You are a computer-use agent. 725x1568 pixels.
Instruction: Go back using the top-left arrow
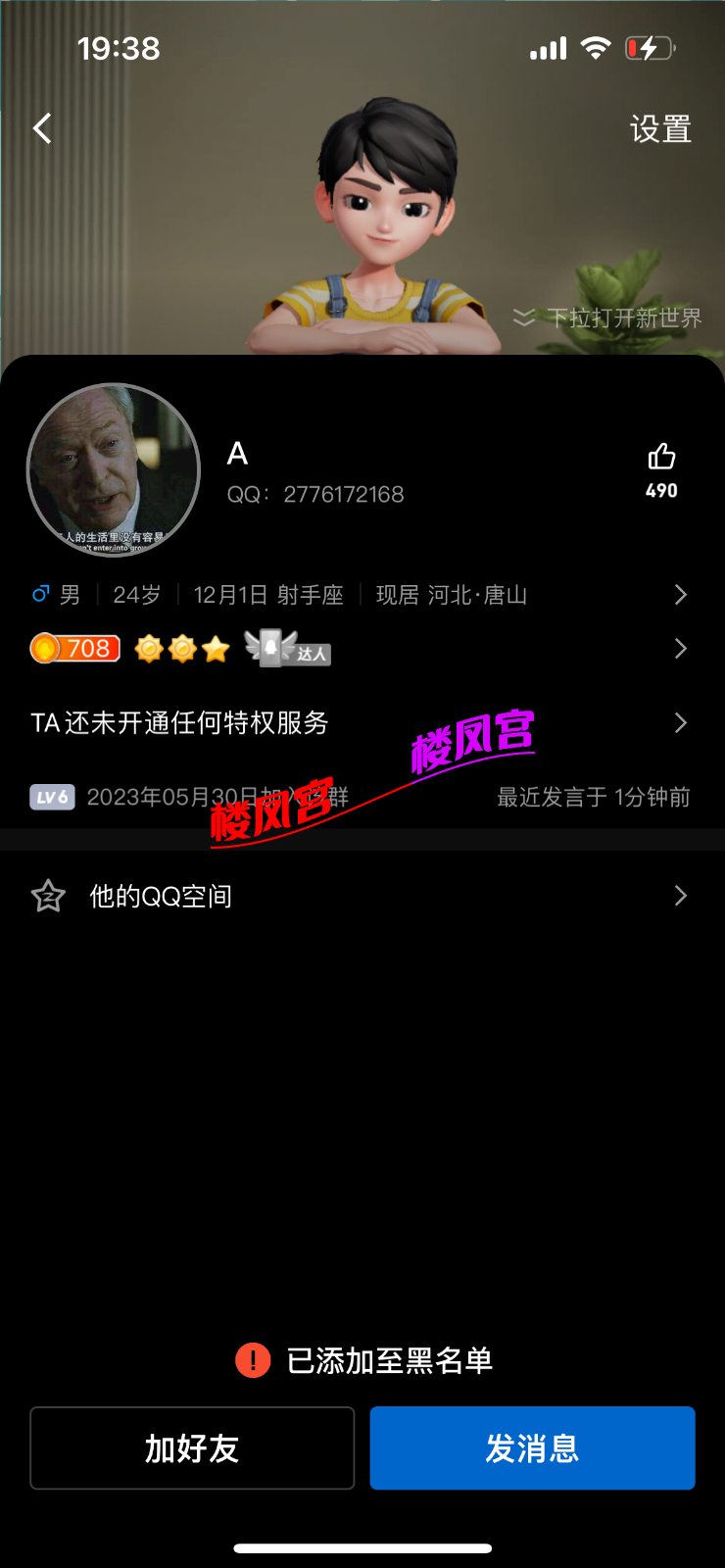click(42, 128)
